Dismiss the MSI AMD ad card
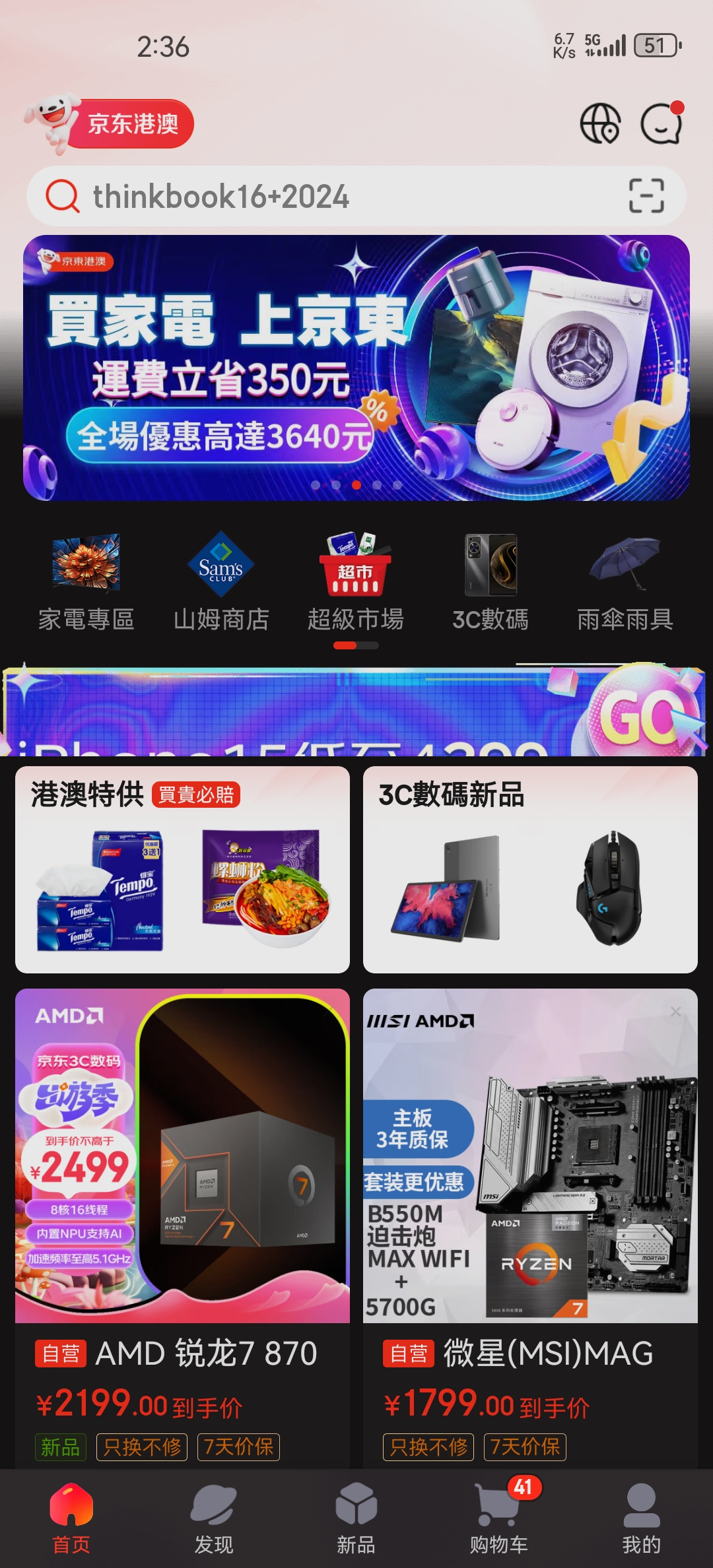The height and width of the screenshot is (1568, 713). pos(675,1012)
